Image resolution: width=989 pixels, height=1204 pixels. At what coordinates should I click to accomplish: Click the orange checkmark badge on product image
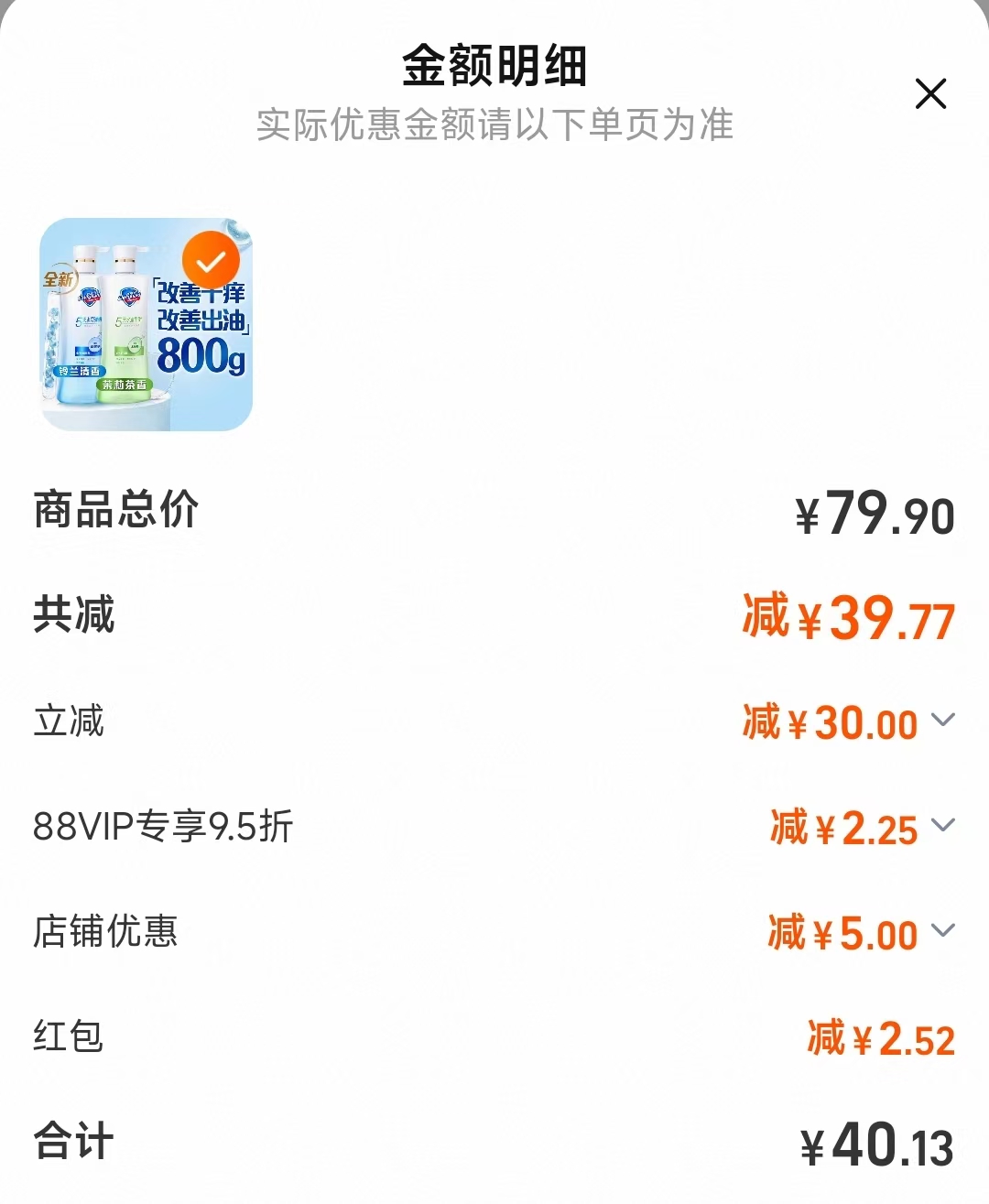(211, 260)
